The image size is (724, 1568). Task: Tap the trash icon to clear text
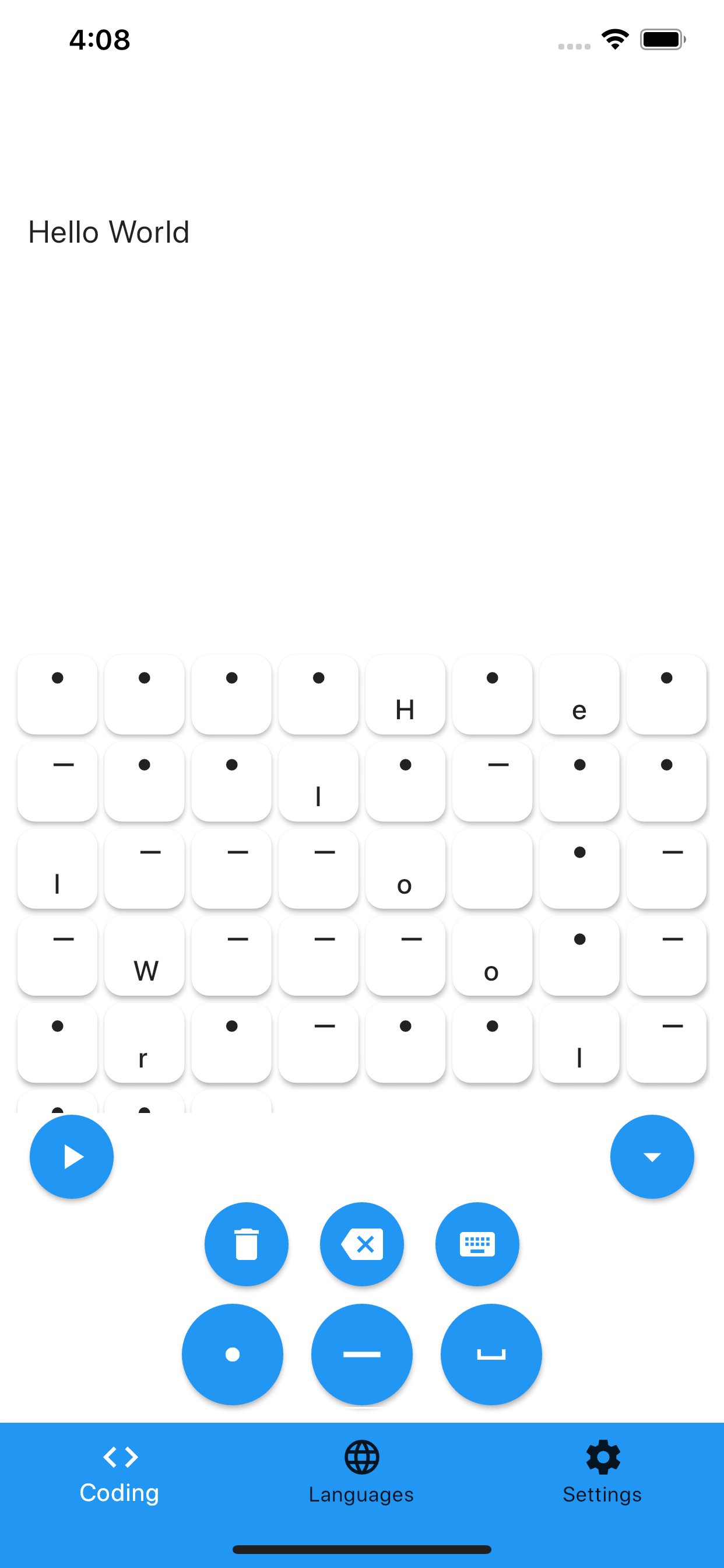point(246,1244)
